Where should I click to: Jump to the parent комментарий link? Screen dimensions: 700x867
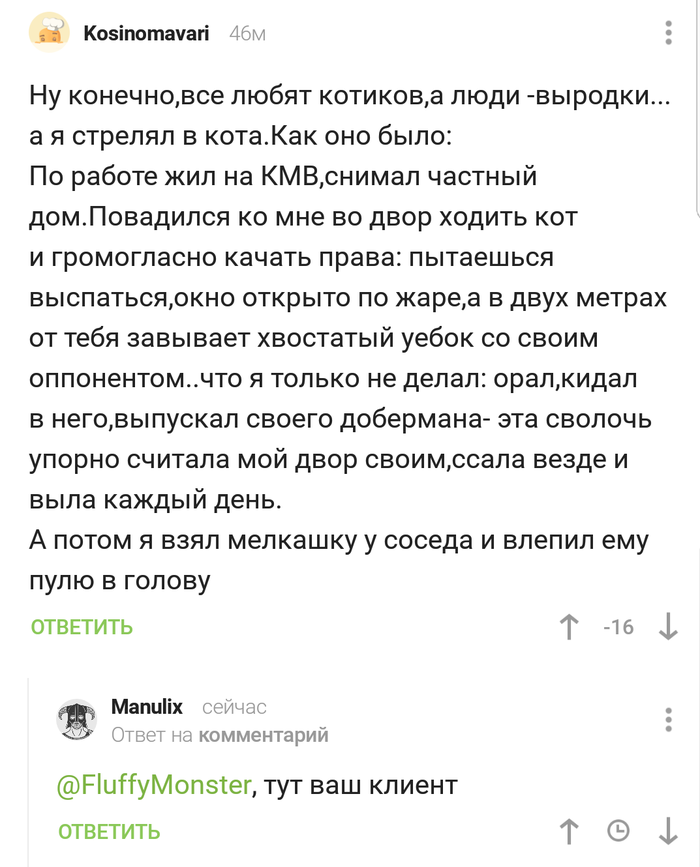click(263, 735)
